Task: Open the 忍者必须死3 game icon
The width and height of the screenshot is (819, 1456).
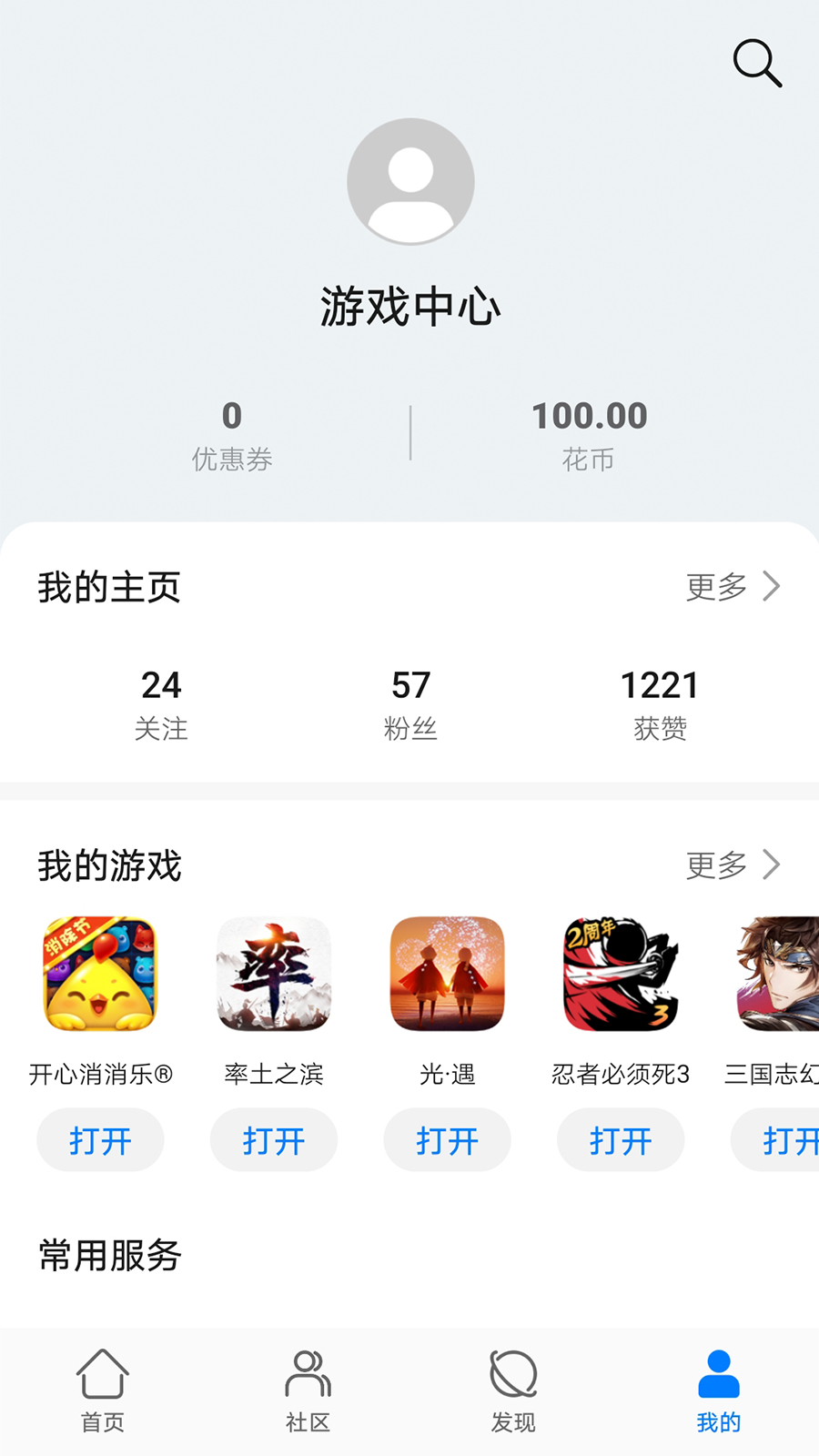Action: pyautogui.click(x=621, y=974)
